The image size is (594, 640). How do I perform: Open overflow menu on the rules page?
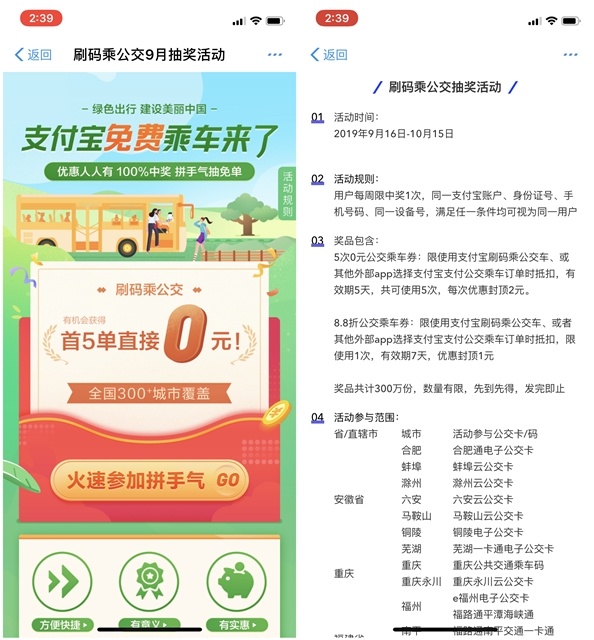pos(570,55)
